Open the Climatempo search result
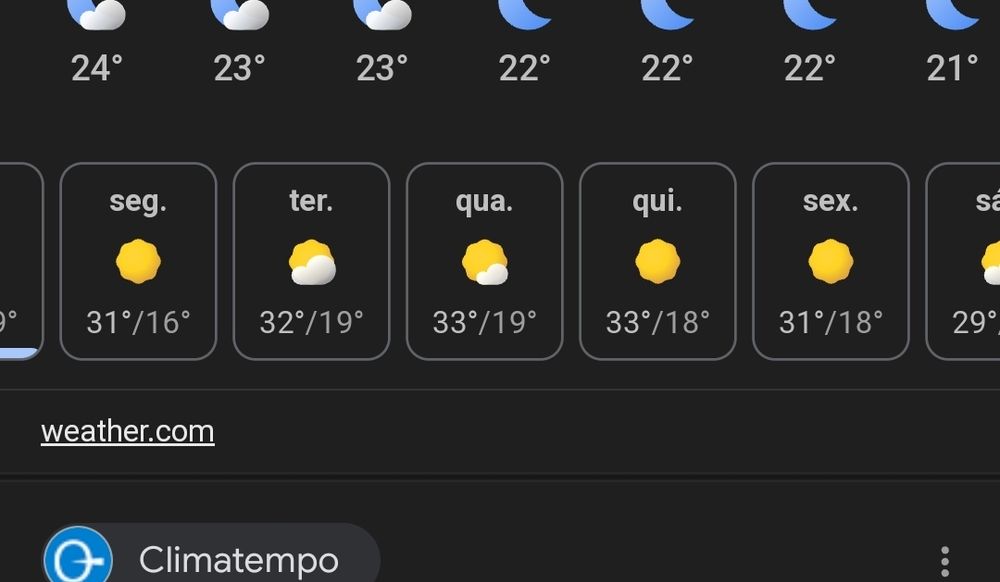This screenshot has height=582, width=1000. point(236,559)
